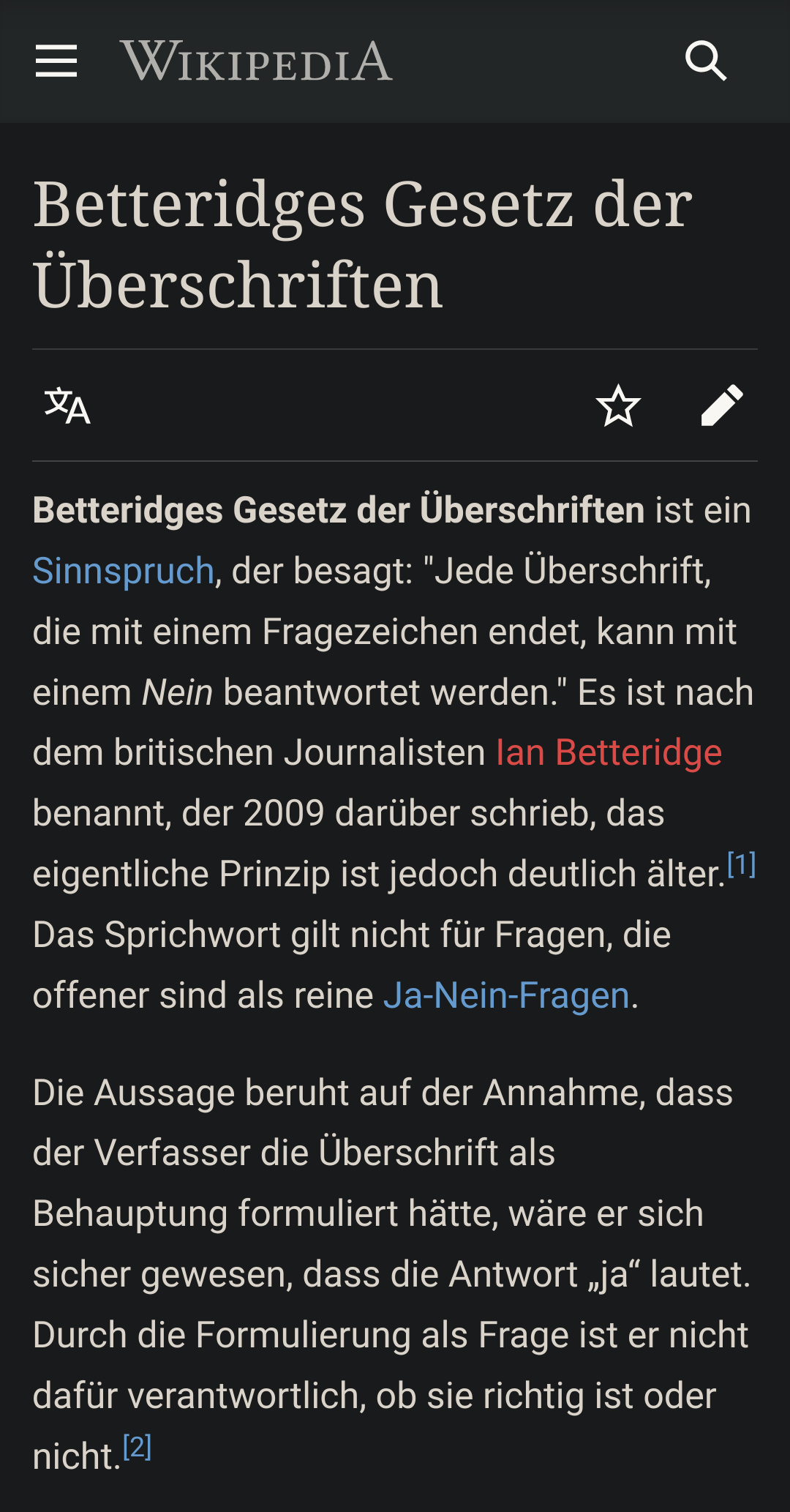Visit the Ja-Nein-Fragen link
The width and height of the screenshot is (790, 1512).
coord(506,995)
